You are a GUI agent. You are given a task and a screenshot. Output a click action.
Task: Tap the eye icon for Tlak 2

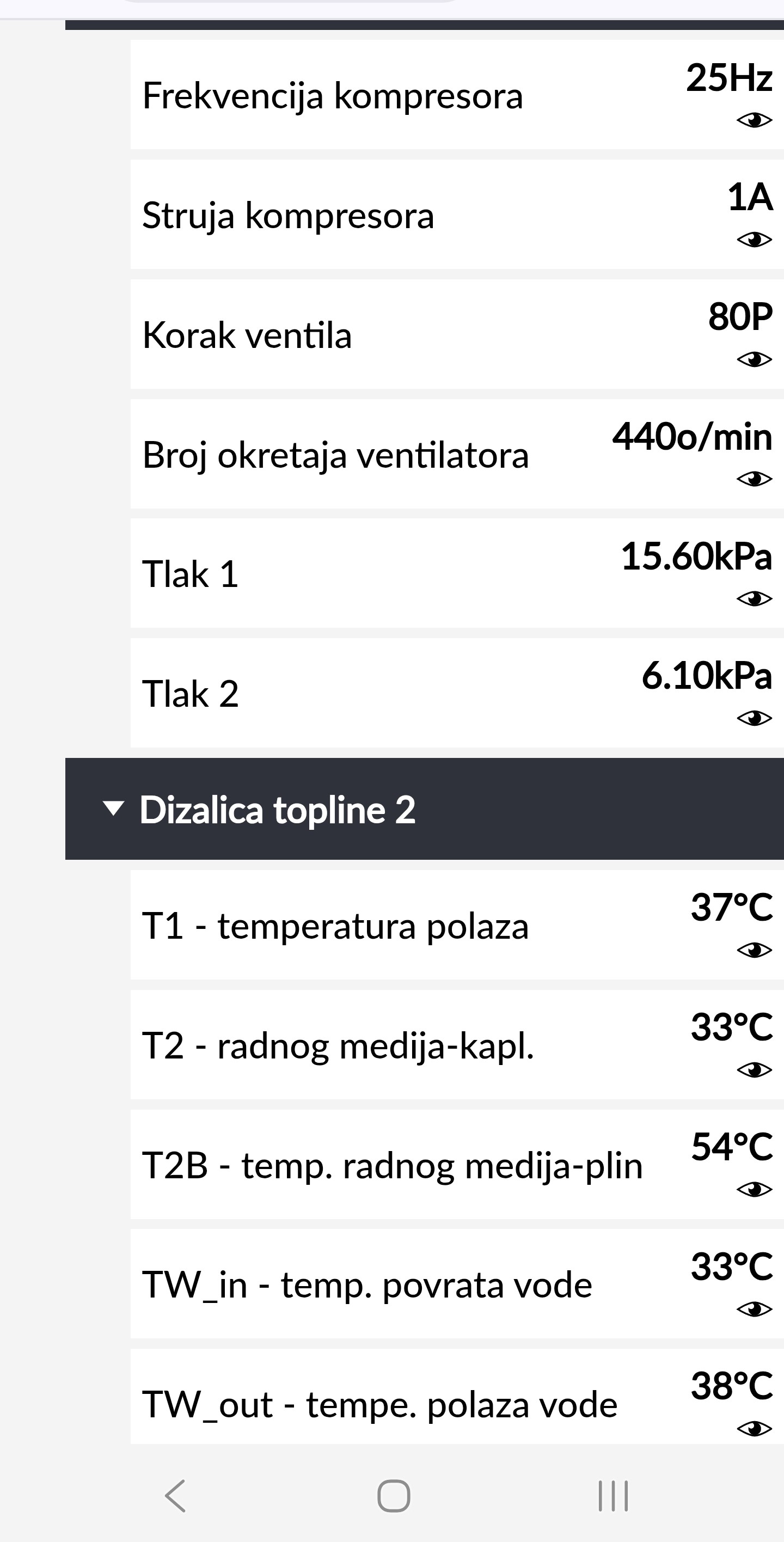[754, 718]
